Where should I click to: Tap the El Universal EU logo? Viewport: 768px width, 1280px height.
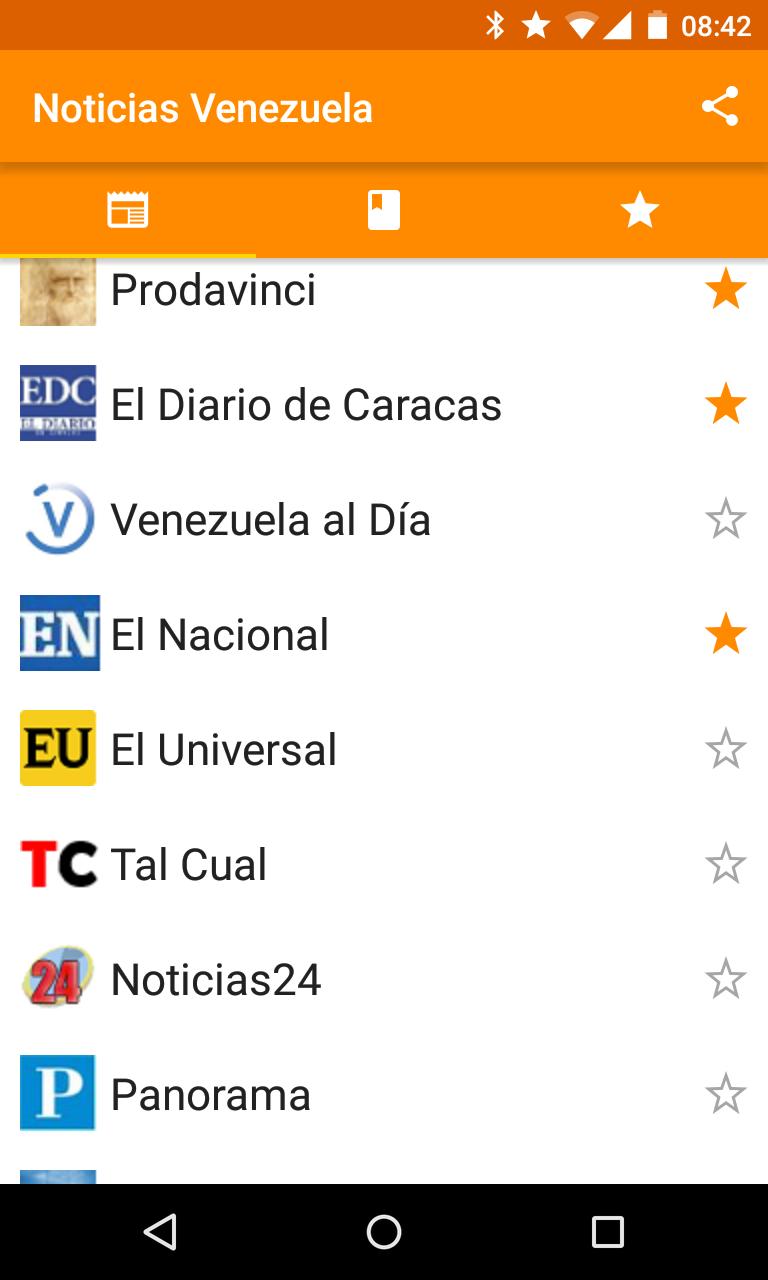(58, 748)
